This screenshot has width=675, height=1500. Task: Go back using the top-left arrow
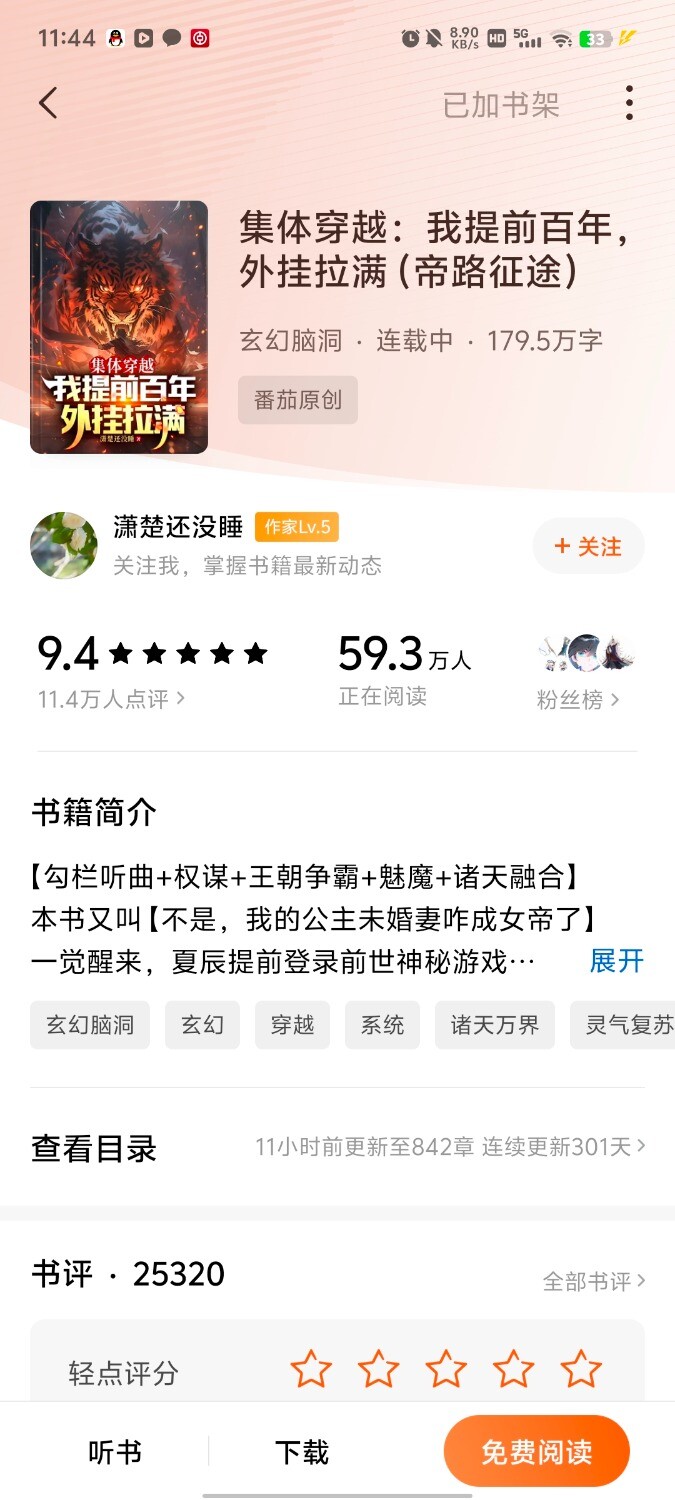48,103
